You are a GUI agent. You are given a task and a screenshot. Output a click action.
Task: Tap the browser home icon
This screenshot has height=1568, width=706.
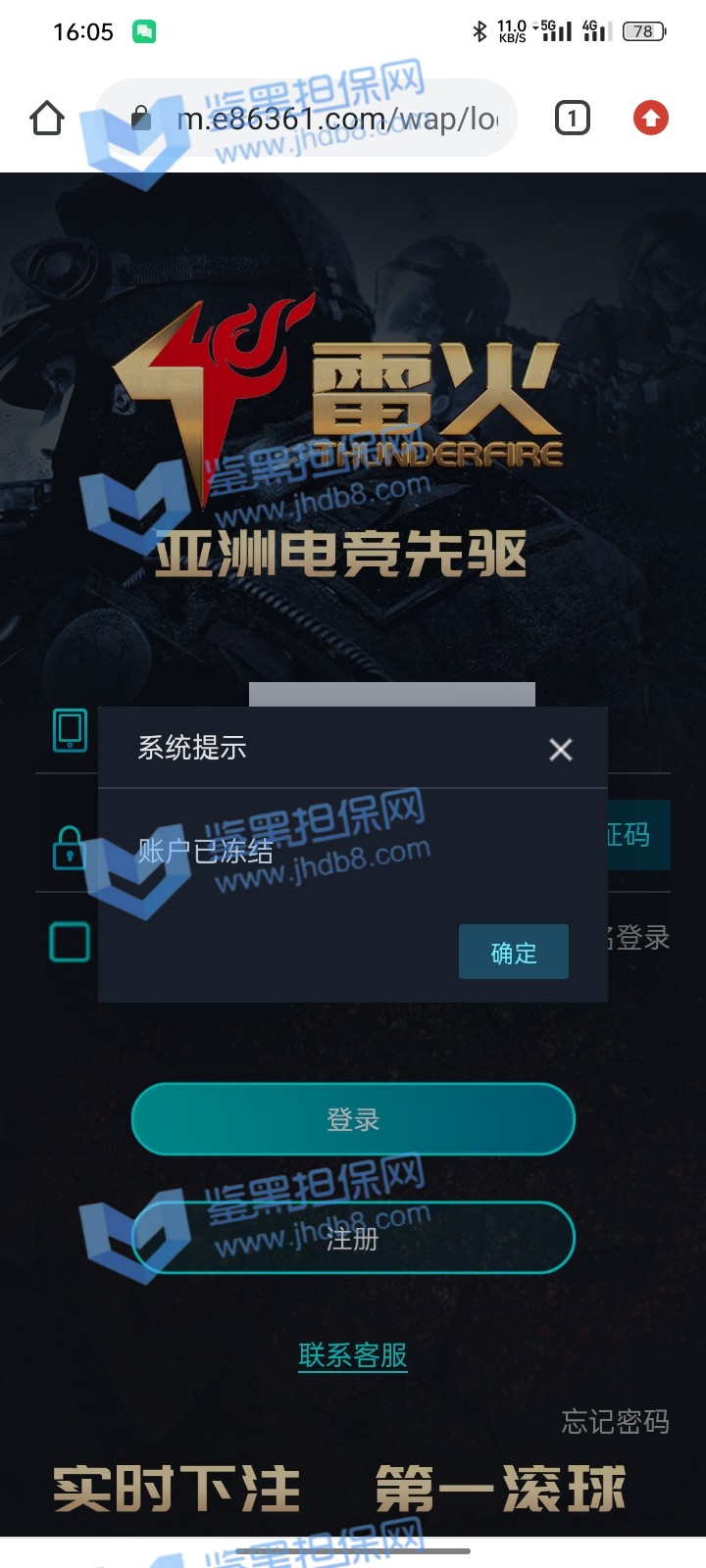(x=47, y=119)
